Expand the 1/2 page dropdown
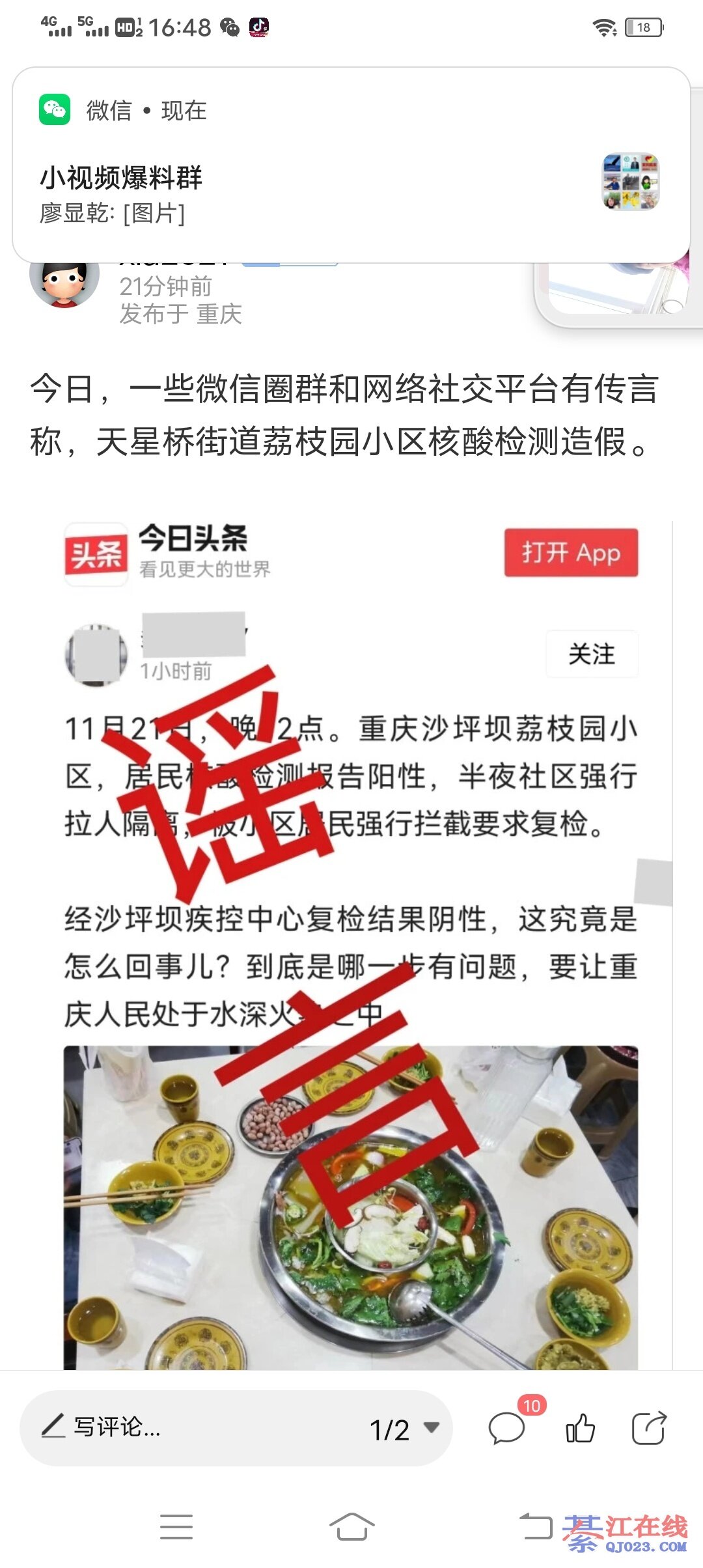The height and width of the screenshot is (1568, 703). pos(405,1429)
